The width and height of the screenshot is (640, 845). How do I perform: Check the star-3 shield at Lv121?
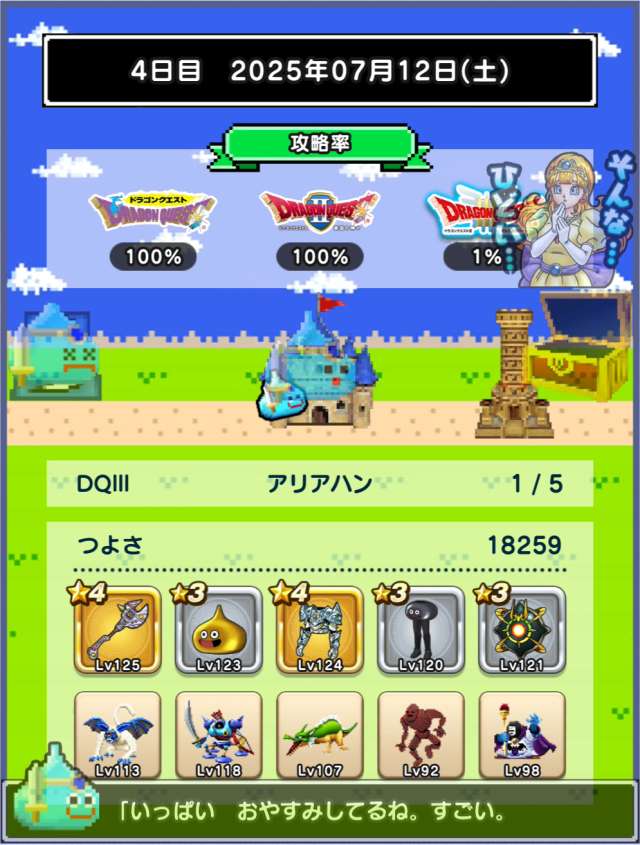tap(522, 630)
